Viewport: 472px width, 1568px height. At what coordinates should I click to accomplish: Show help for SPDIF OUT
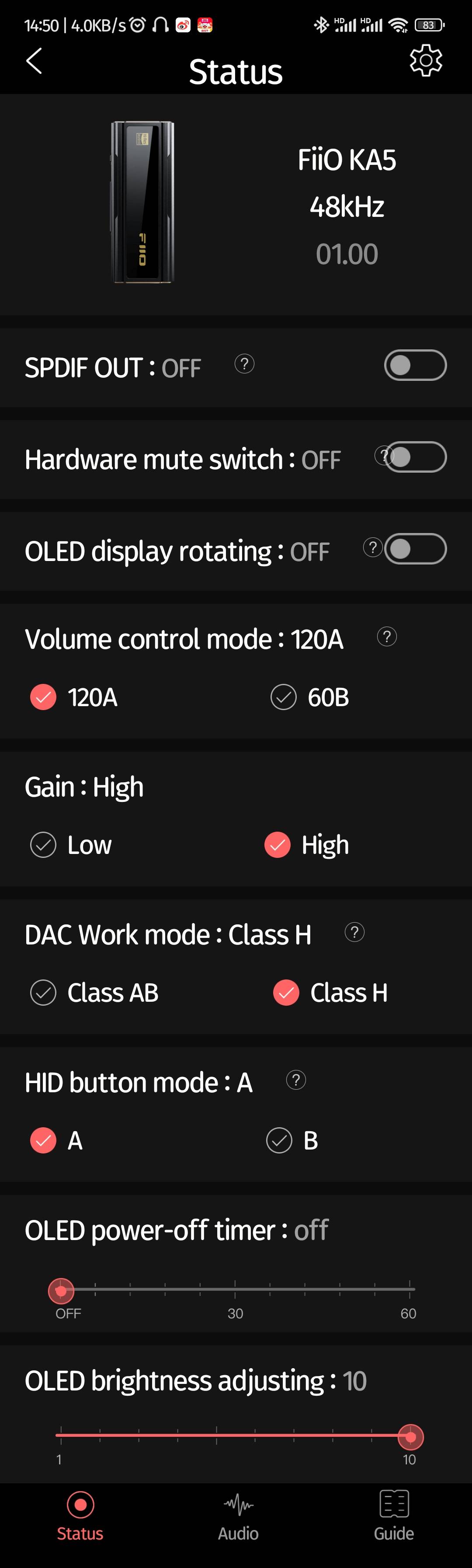point(244,364)
